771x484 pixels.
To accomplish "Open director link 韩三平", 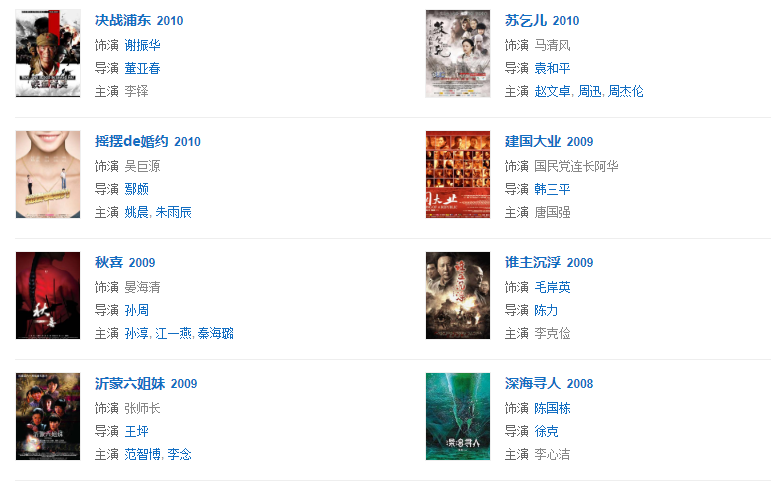I will 552,189.
